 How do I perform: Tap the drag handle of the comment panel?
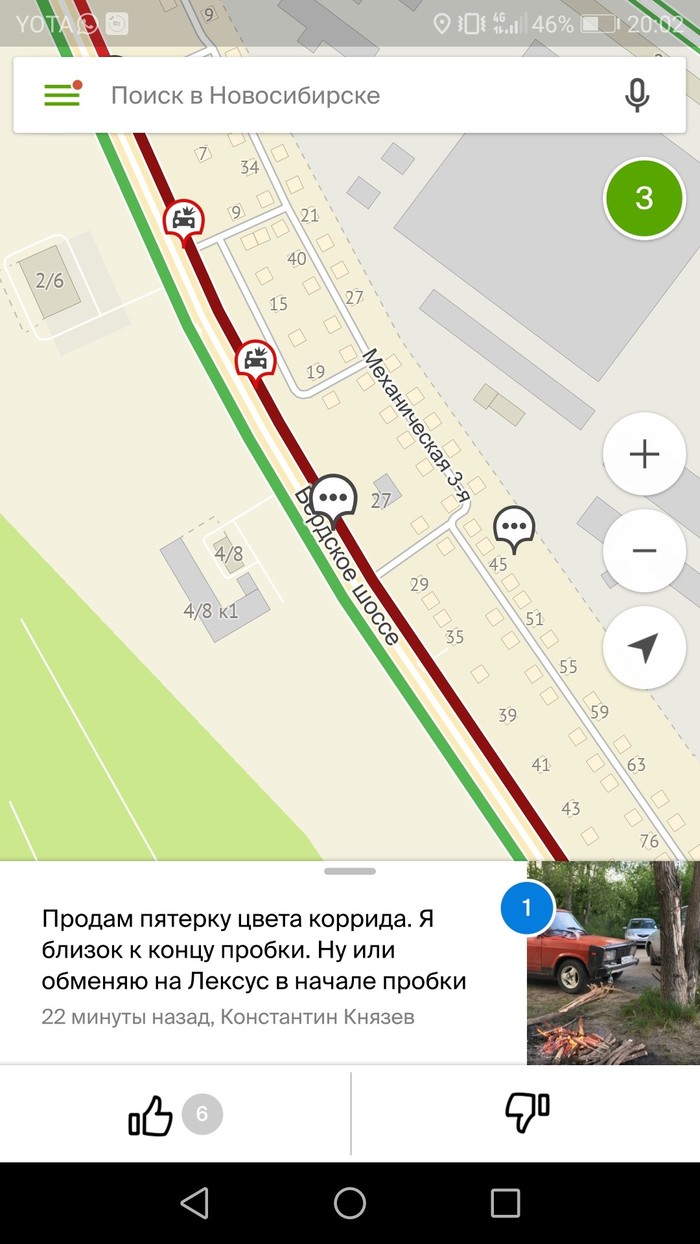point(350,871)
